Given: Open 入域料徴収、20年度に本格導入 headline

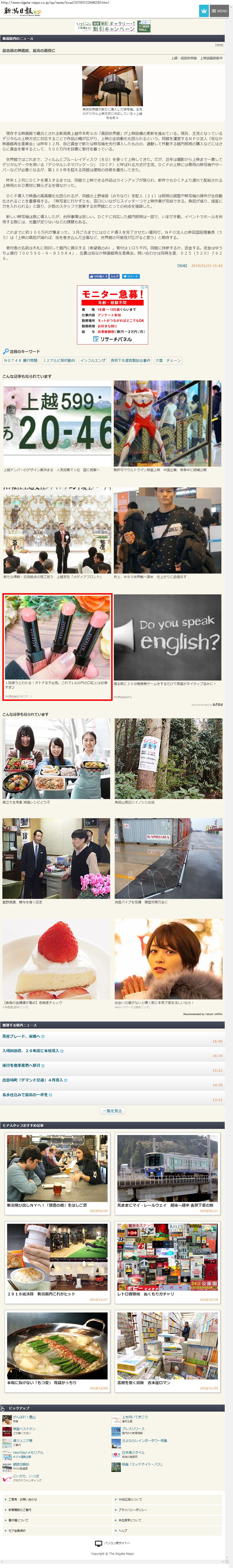Looking at the screenshot, I should coord(32,1051).
